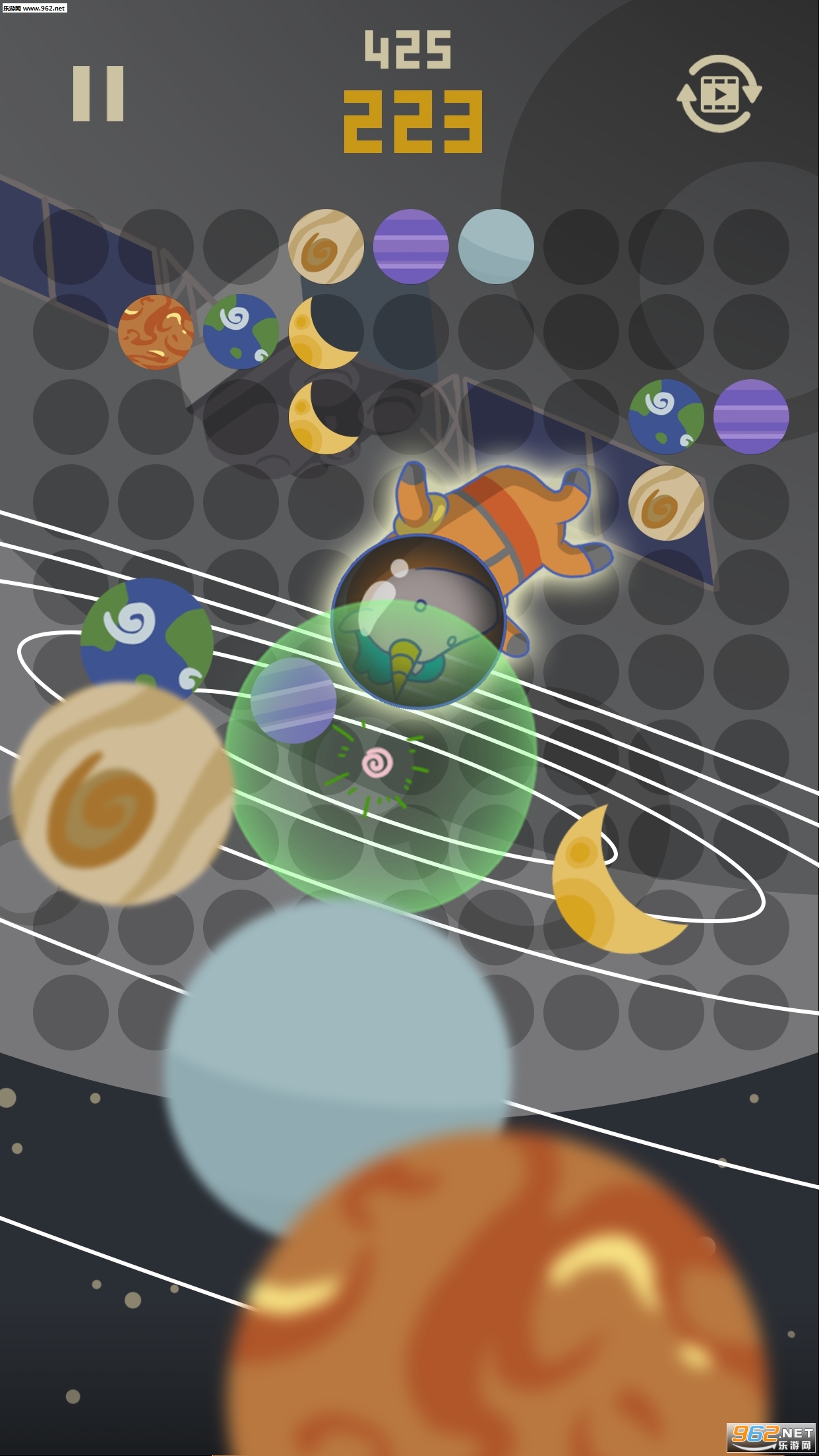Select the pale blue planet in the grid
Image resolution: width=819 pixels, height=1456 pixels.
click(x=495, y=247)
